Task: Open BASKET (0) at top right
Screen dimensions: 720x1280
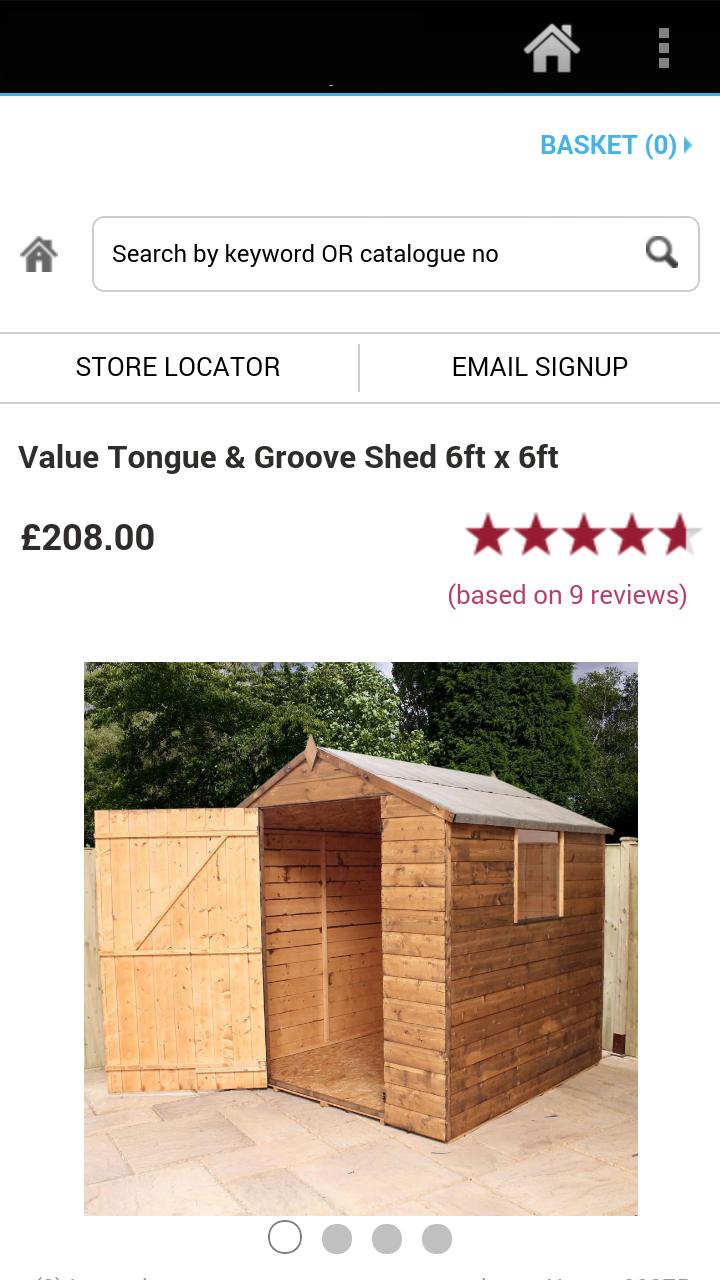Action: (603, 145)
